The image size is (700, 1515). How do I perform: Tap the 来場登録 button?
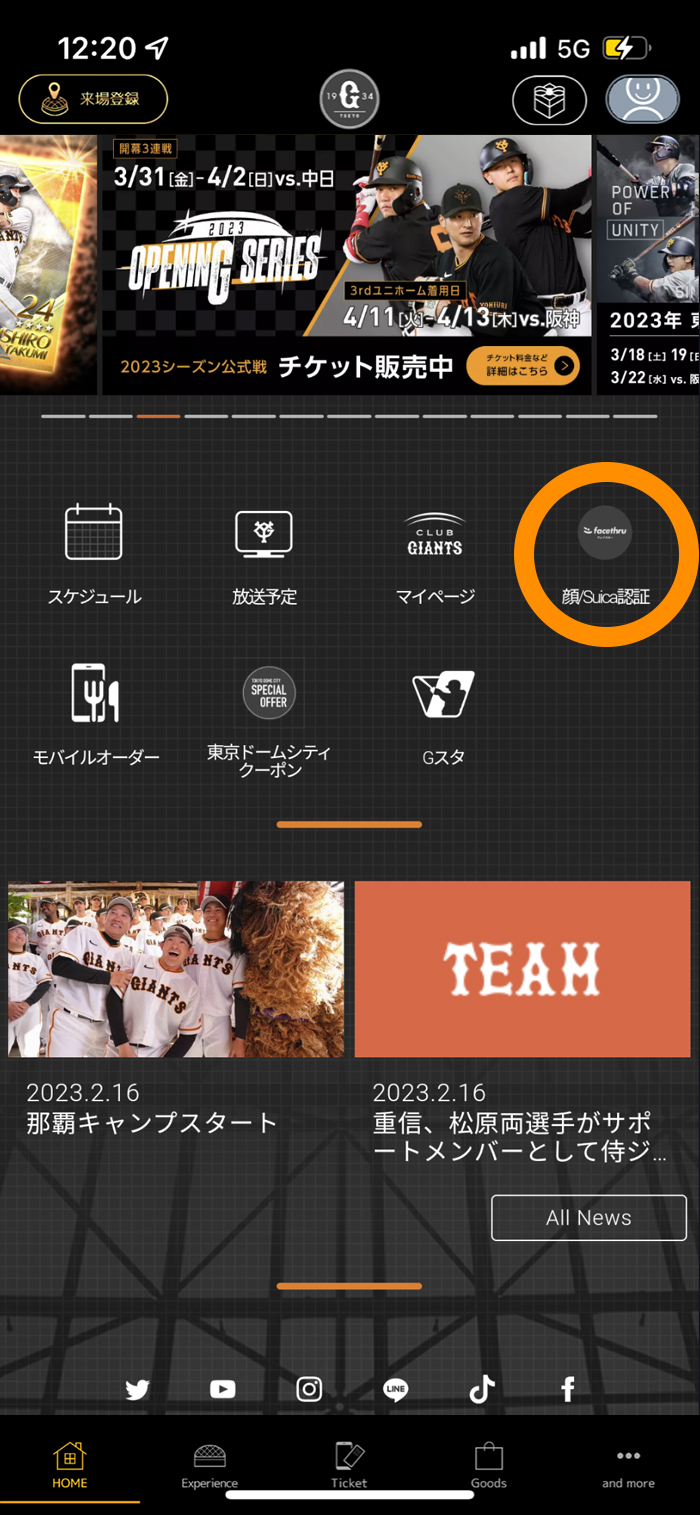click(x=93, y=100)
